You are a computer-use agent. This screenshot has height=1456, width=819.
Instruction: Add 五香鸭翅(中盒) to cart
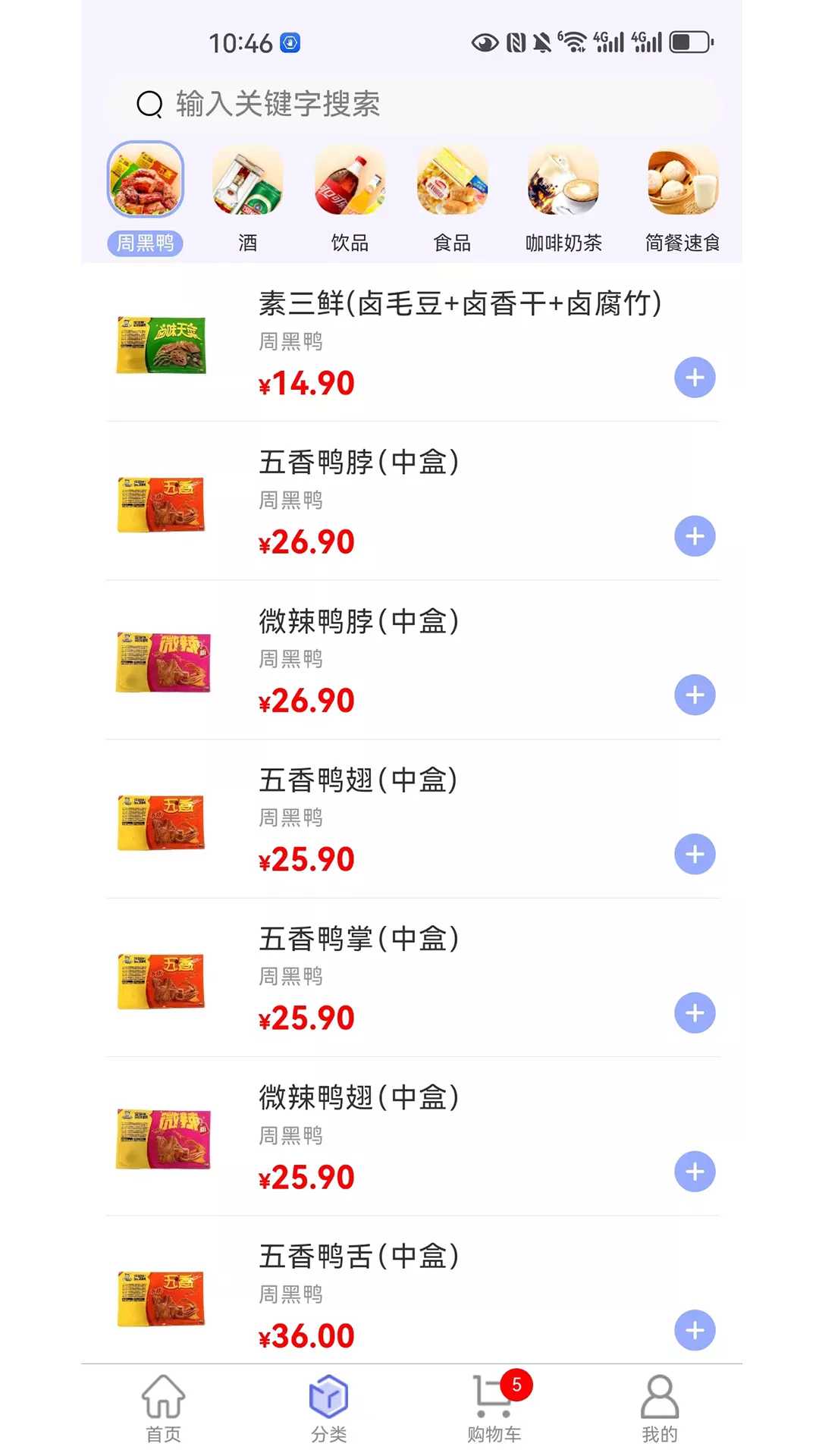point(695,854)
